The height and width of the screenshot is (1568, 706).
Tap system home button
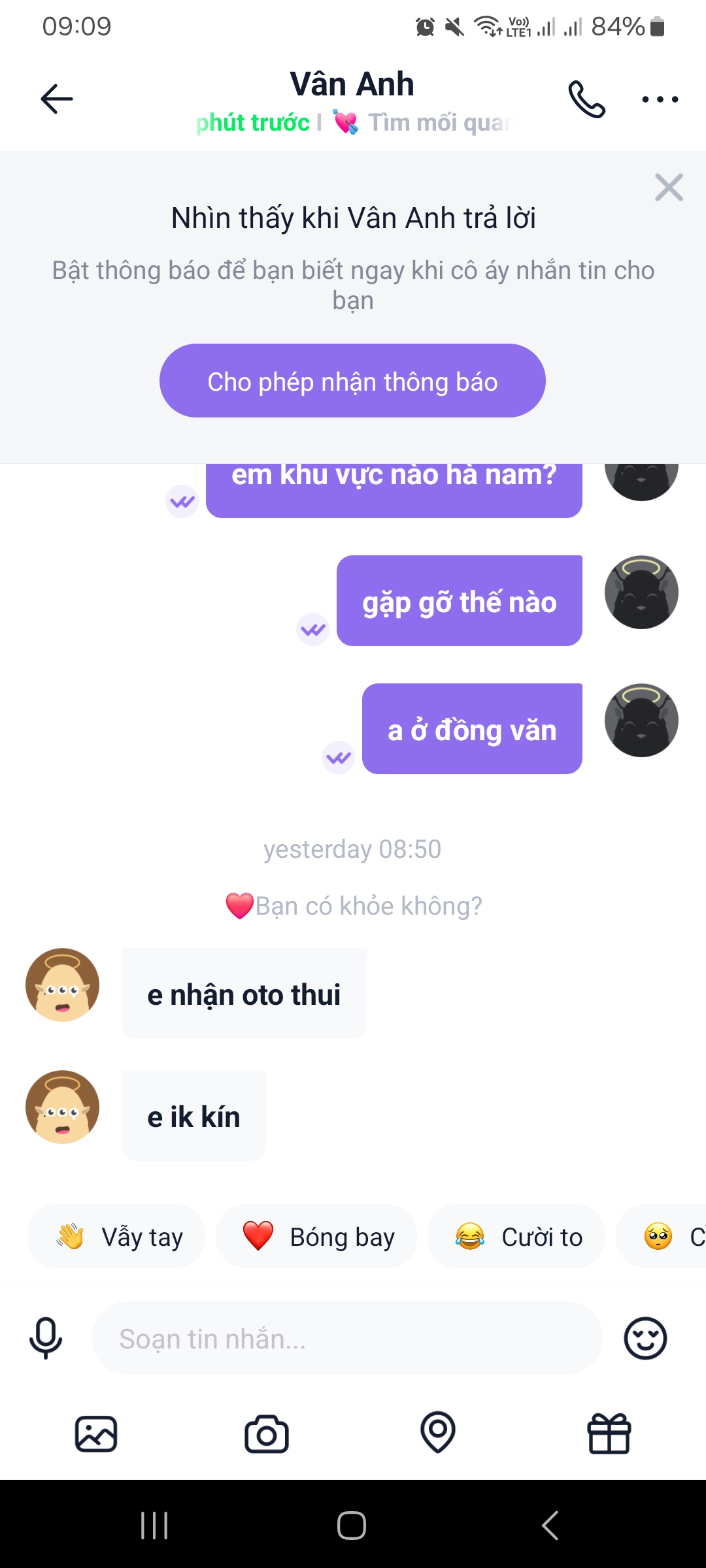pos(352,1526)
